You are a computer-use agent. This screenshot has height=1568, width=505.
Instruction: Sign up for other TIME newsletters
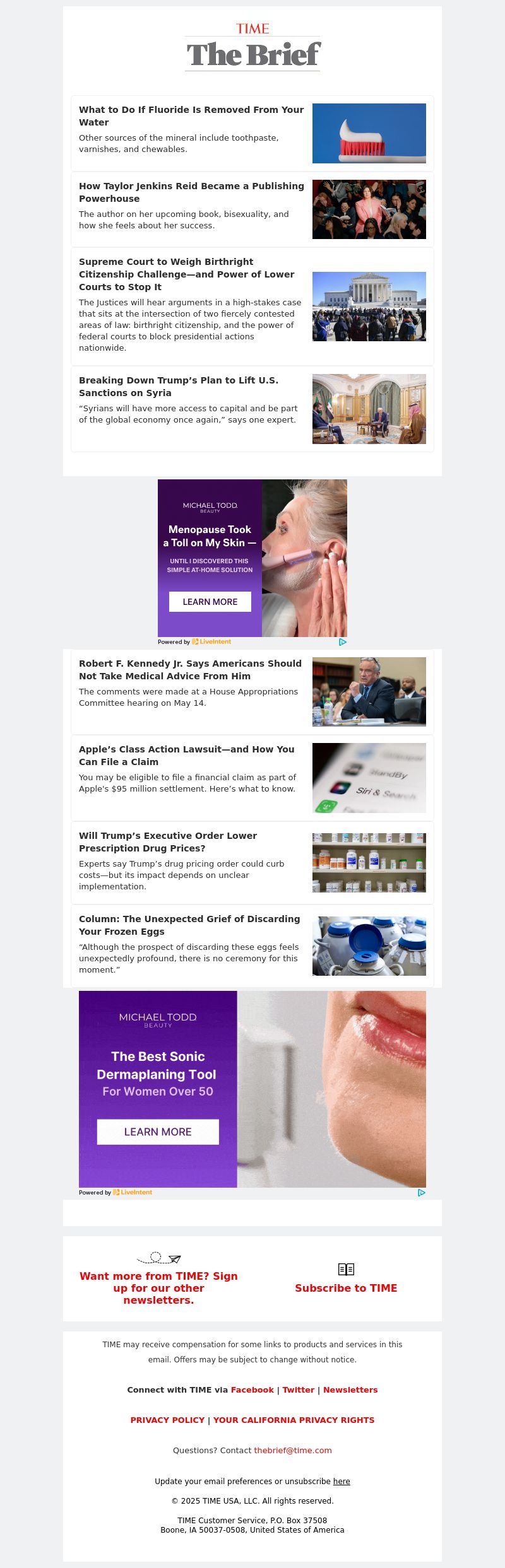click(158, 1288)
